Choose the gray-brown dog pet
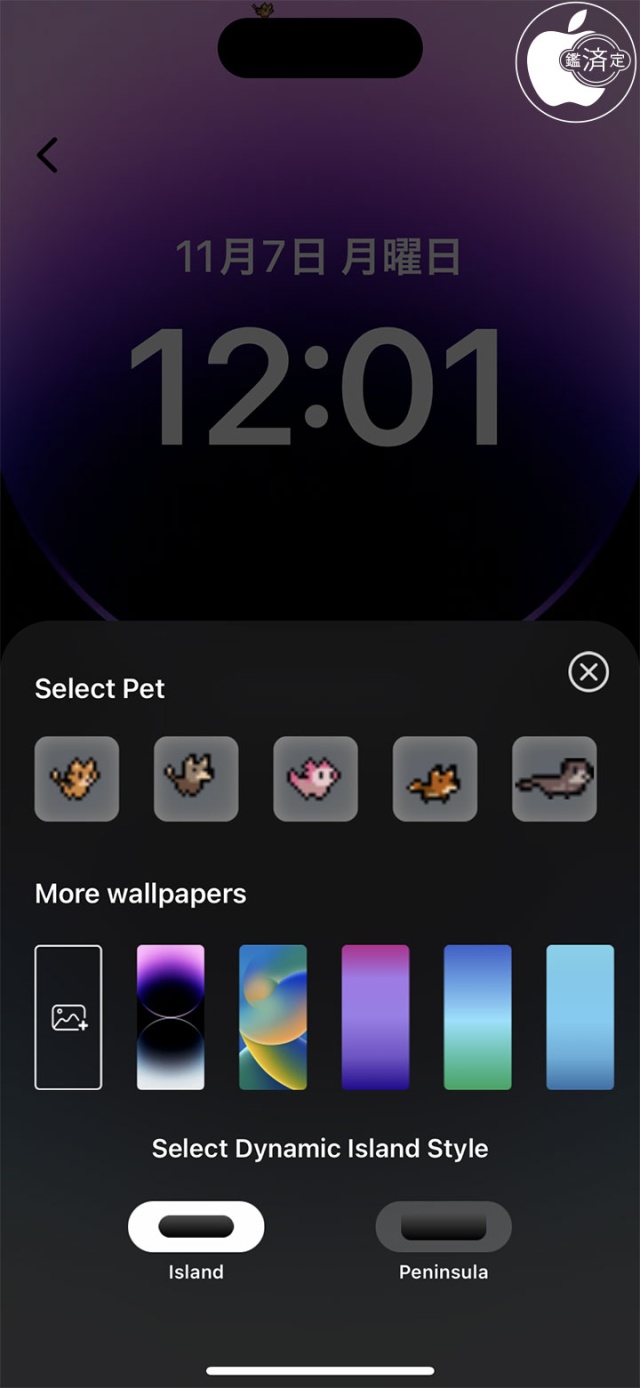 click(196, 779)
